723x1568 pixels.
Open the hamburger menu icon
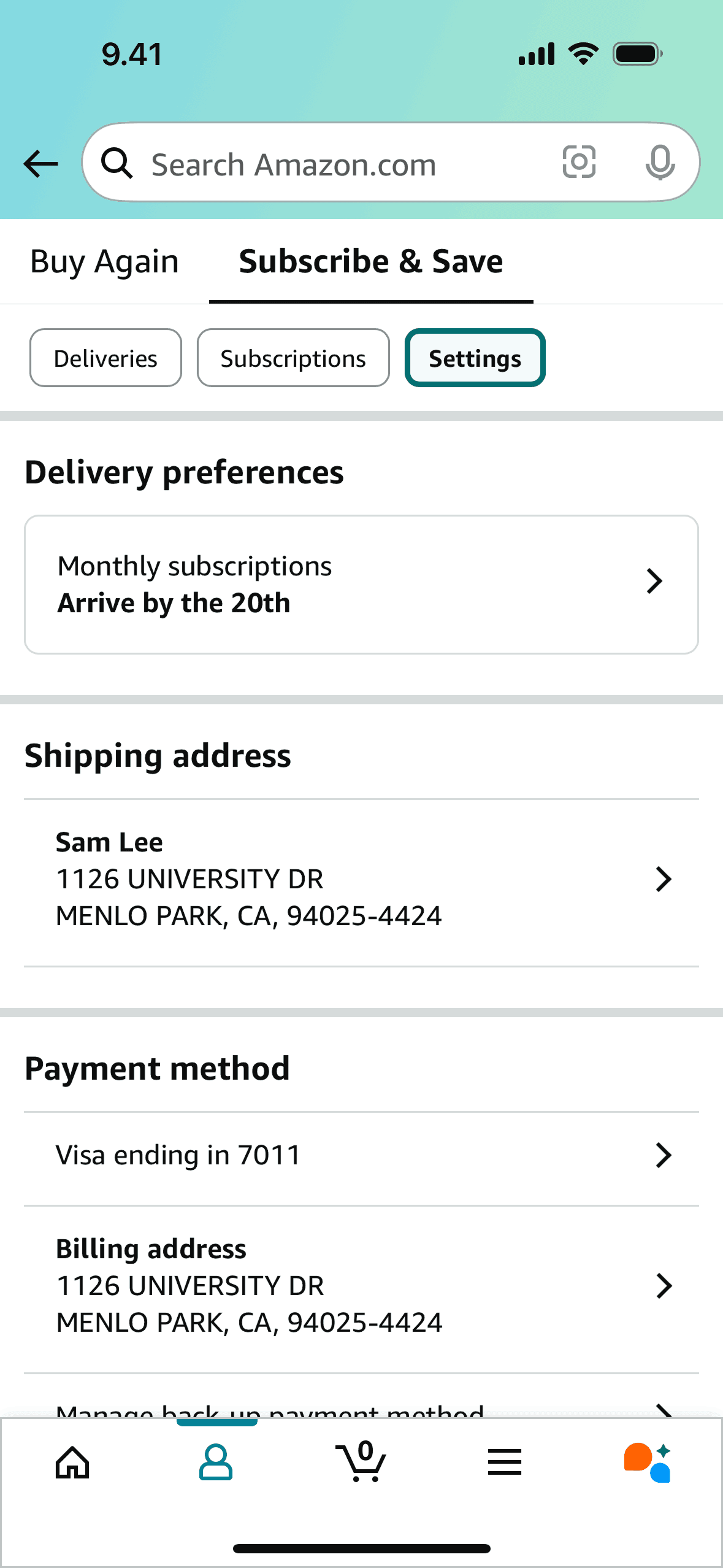tap(504, 1462)
